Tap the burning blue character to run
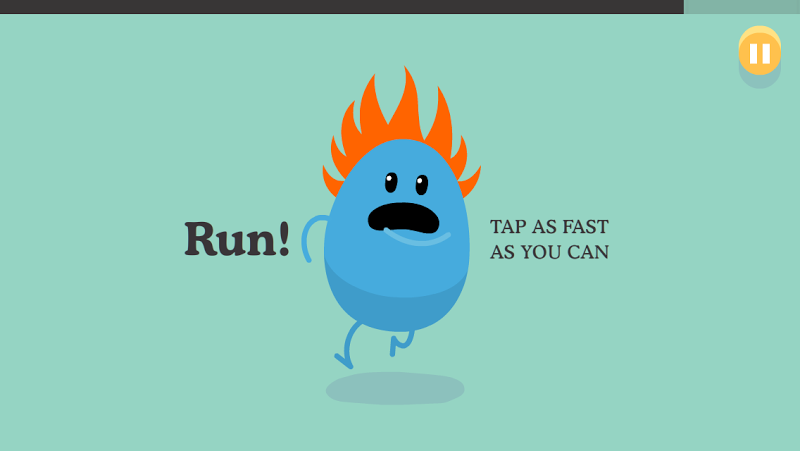Image resolution: width=800 pixels, height=451 pixels. (x=397, y=240)
